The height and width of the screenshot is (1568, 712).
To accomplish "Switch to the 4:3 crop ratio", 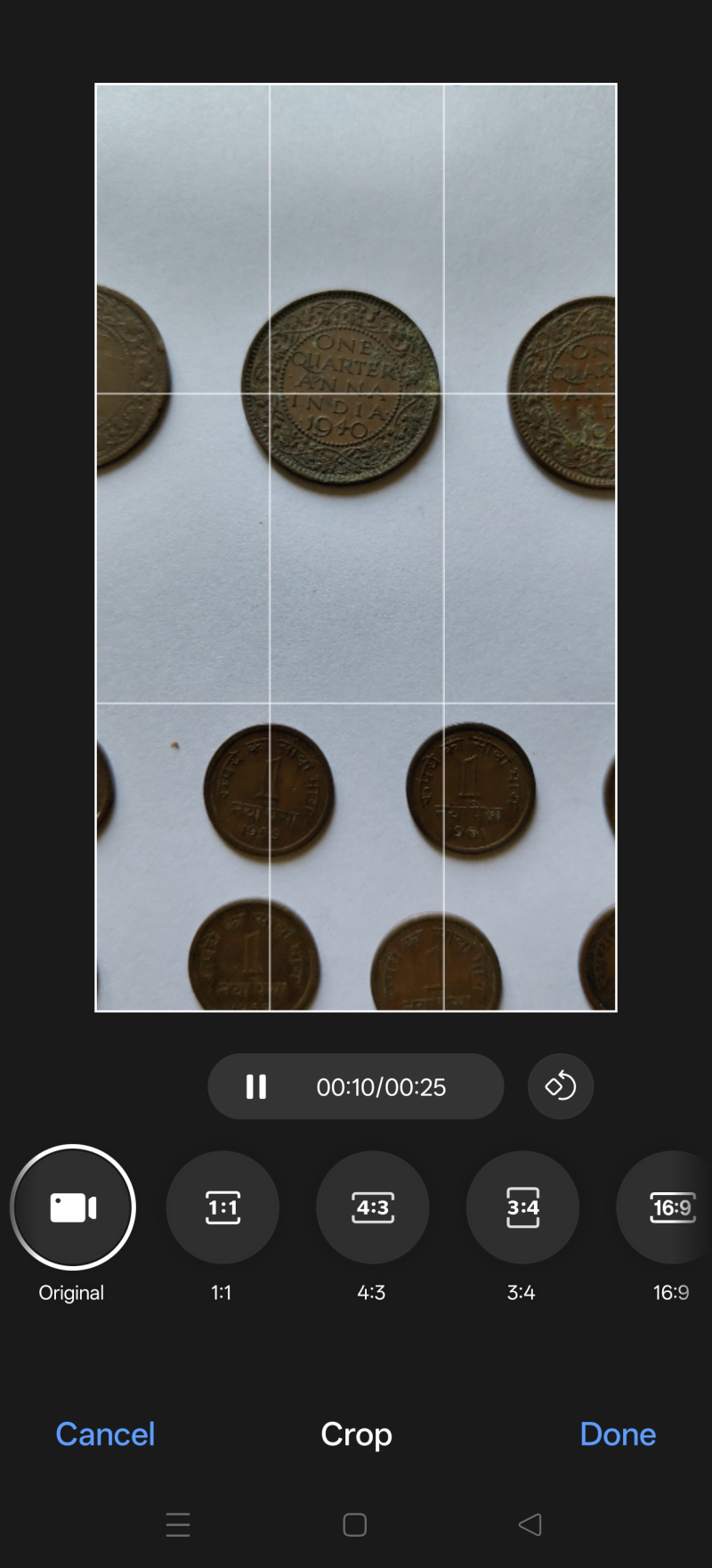I will 372,1207.
